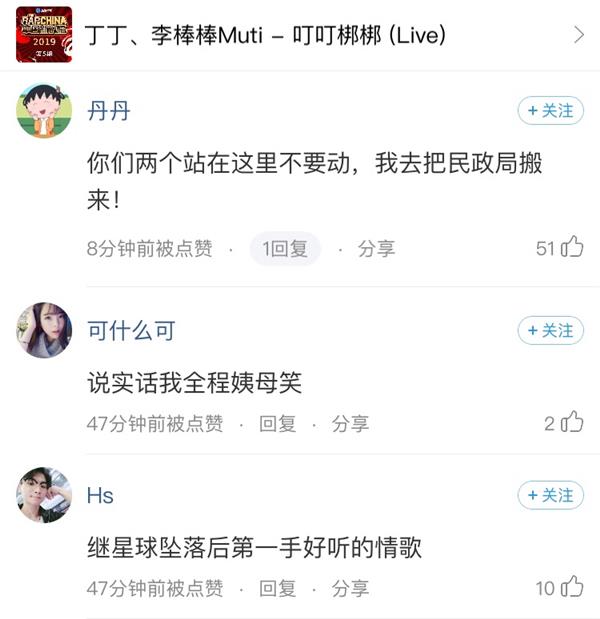Viewport: 600px width, 619px height.
Task: Share 可什么可's comment
Action: (350, 423)
